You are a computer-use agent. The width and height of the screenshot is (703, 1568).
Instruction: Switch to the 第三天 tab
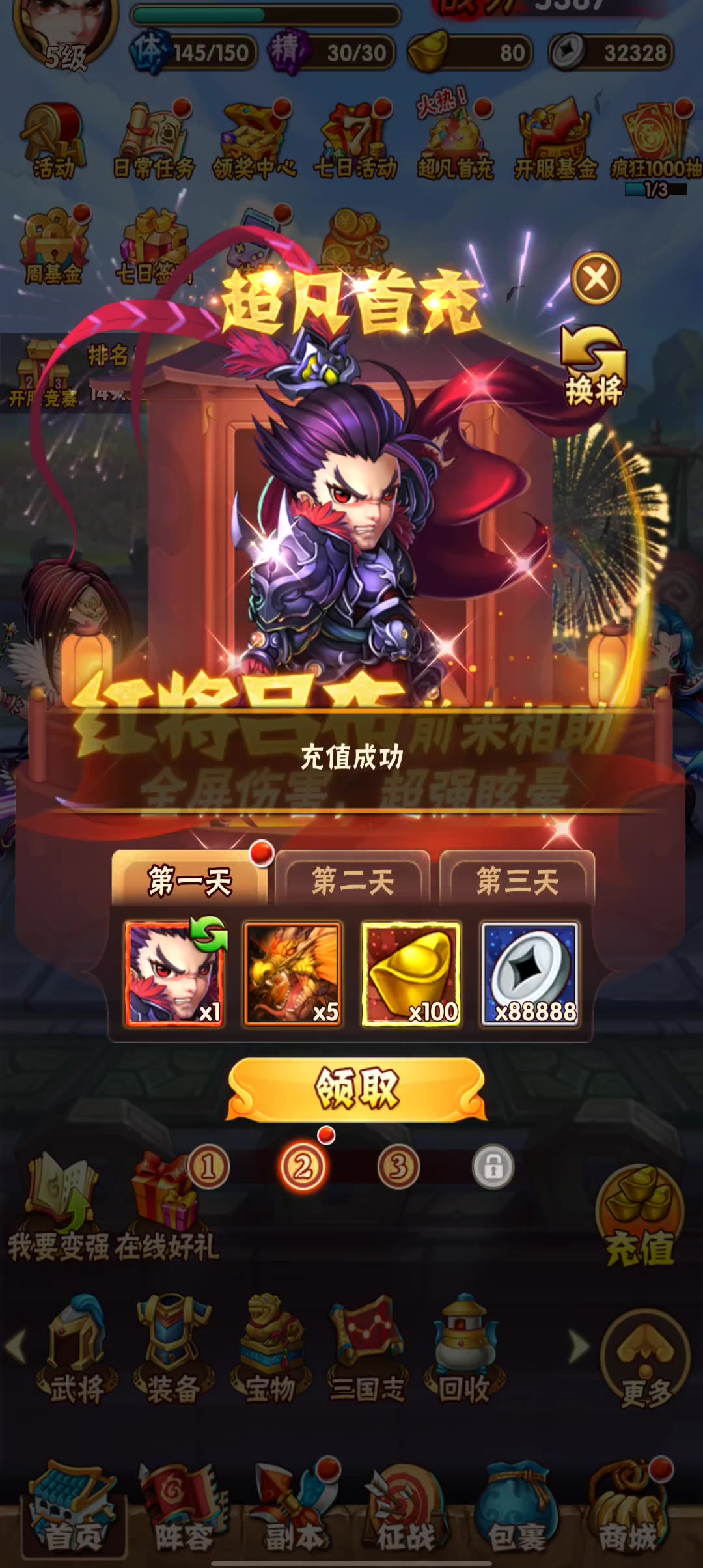coord(517,880)
